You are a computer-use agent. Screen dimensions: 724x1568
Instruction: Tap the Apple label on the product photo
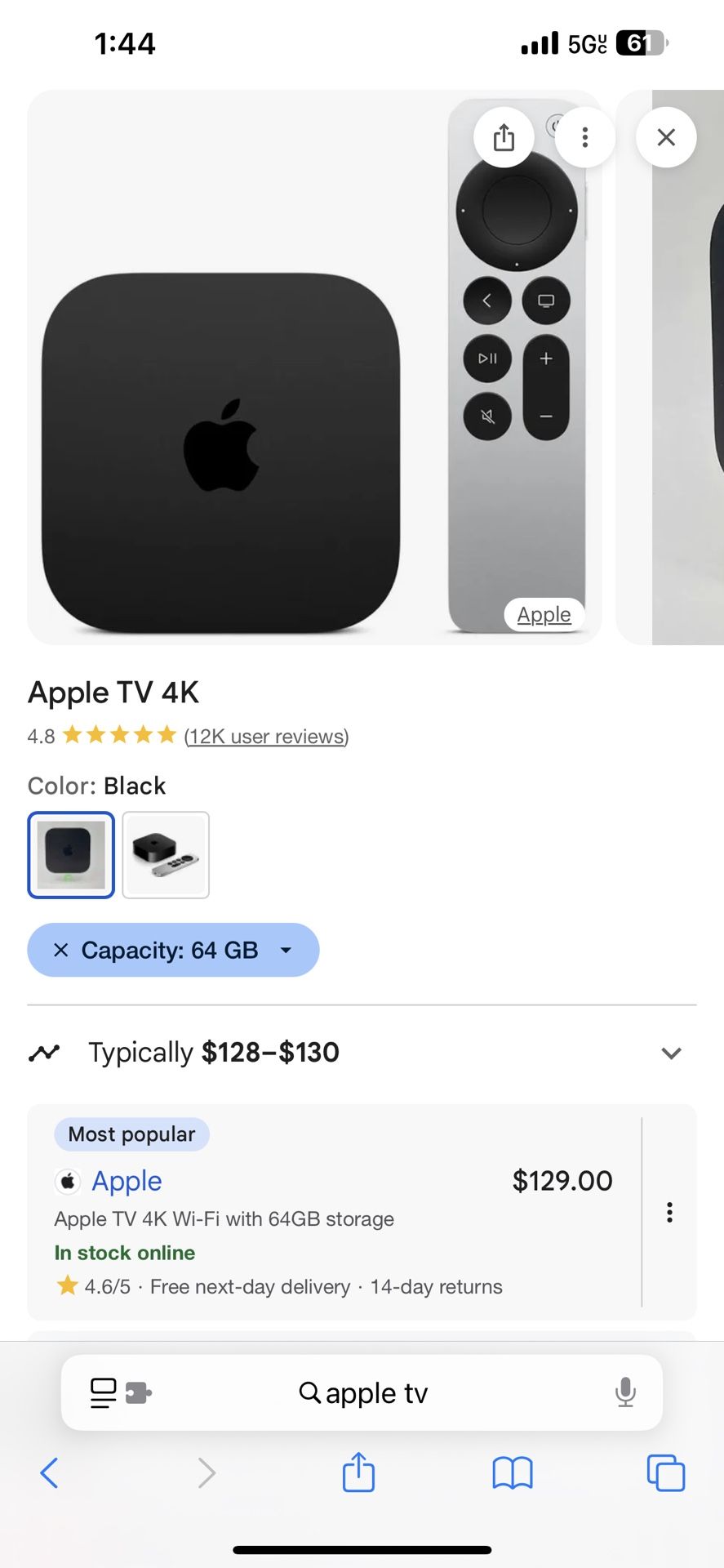click(544, 614)
